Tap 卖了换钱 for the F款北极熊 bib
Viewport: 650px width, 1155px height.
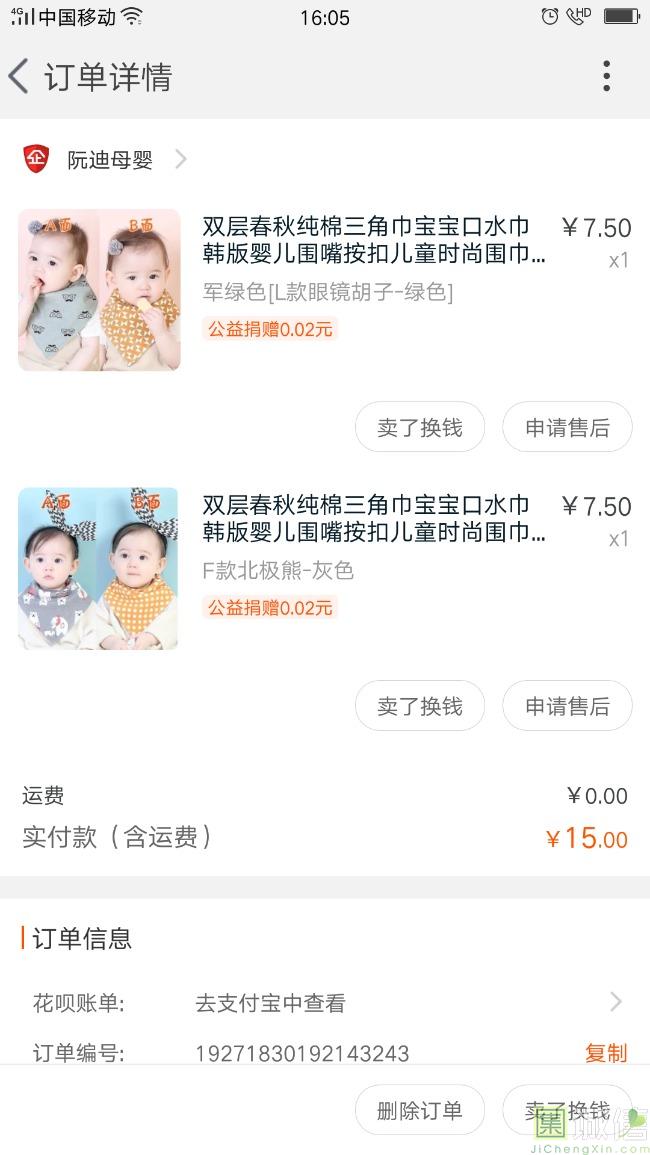click(420, 706)
